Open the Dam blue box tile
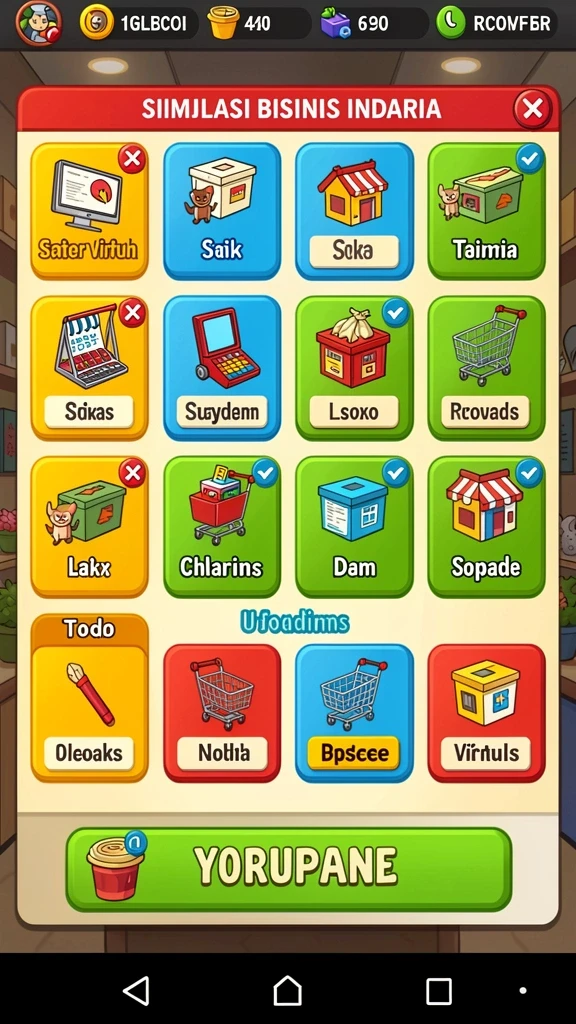 [354, 527]
